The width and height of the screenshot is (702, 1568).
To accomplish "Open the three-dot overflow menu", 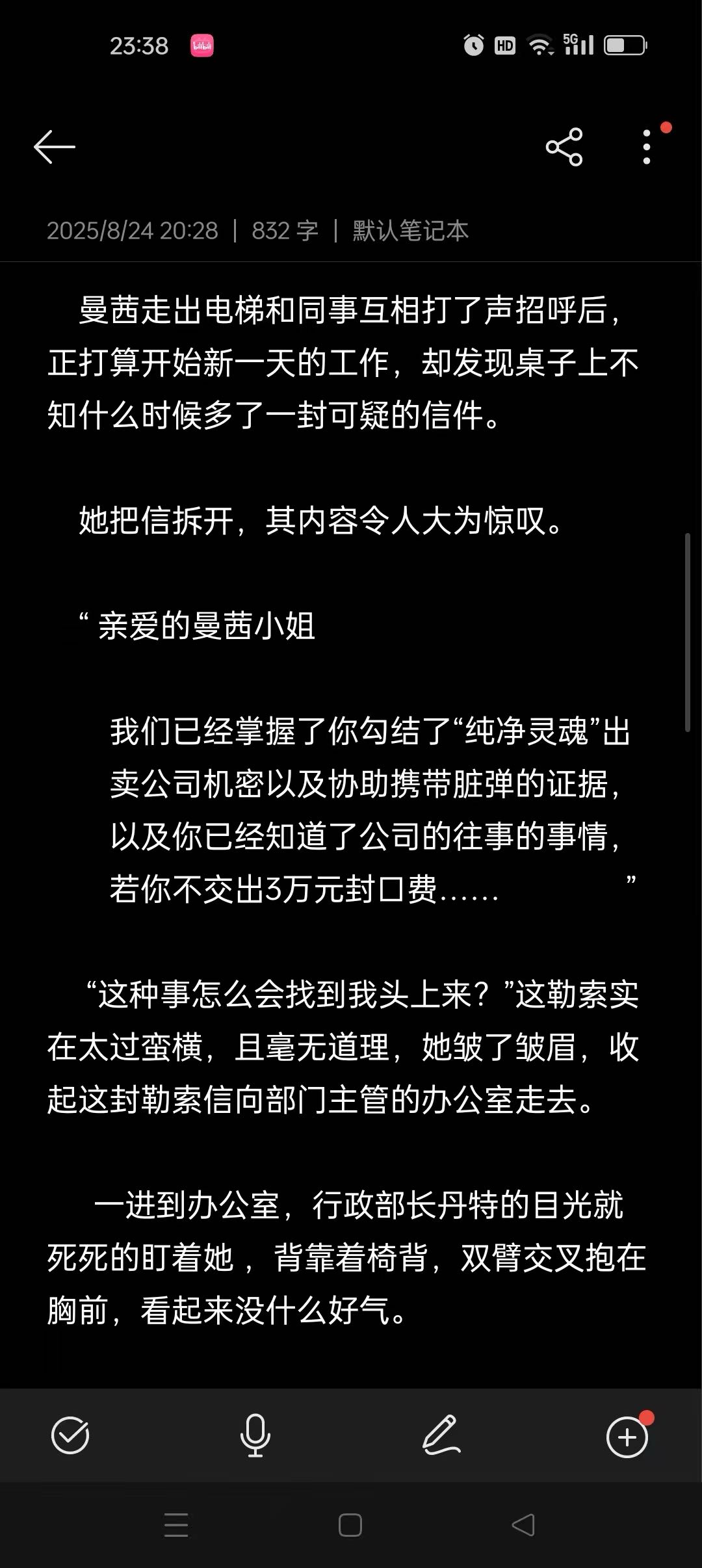I will point(646,147).
